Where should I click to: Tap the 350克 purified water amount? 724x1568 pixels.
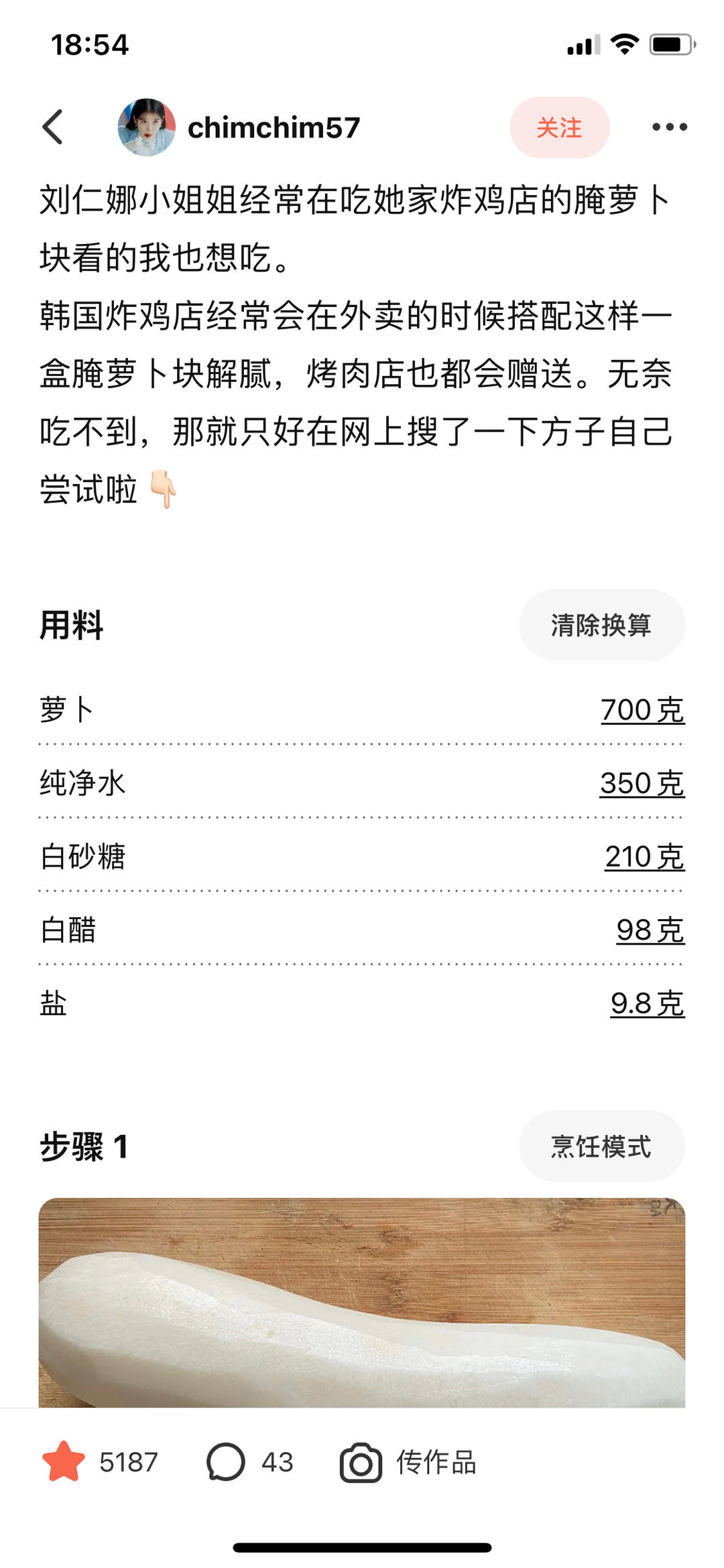(642, 783)
